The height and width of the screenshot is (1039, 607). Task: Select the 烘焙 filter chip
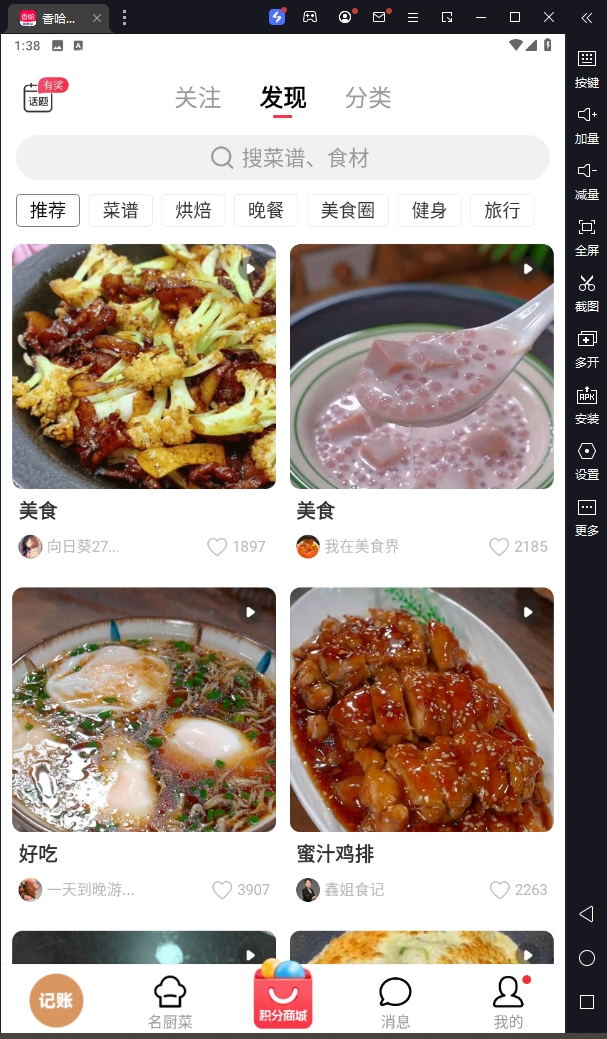click(193, 210)
